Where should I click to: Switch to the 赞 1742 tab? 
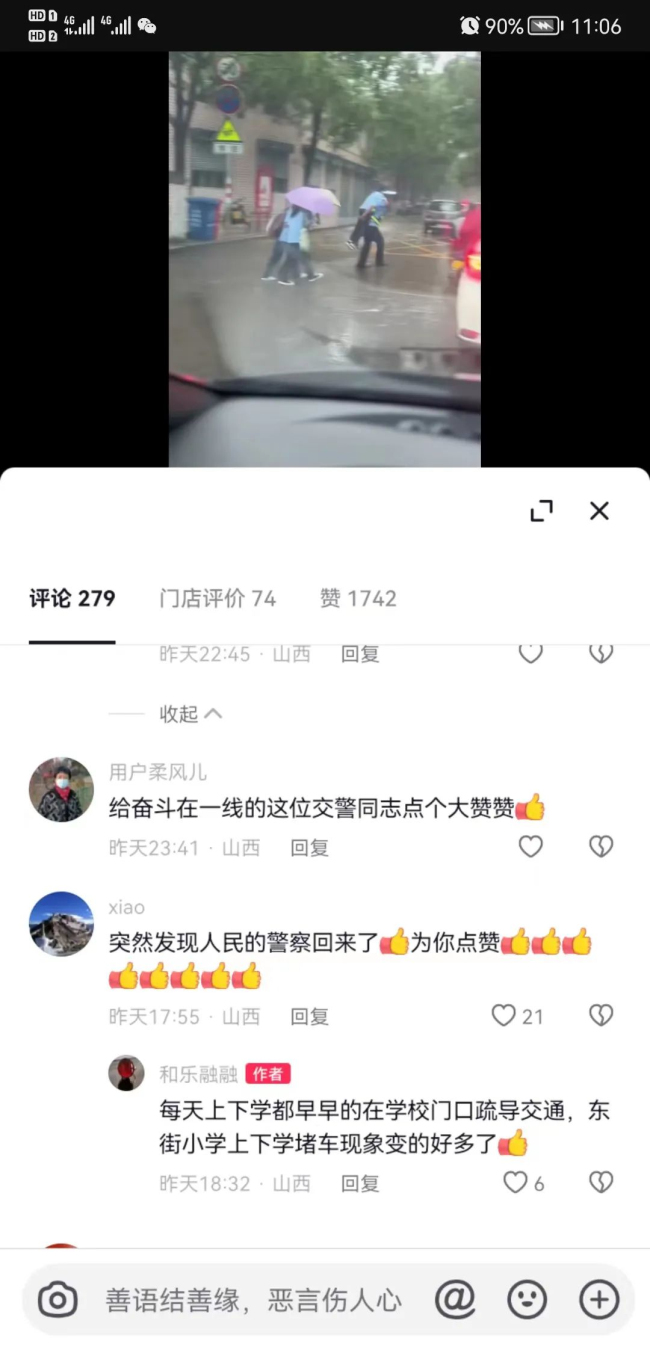(358, 598)
